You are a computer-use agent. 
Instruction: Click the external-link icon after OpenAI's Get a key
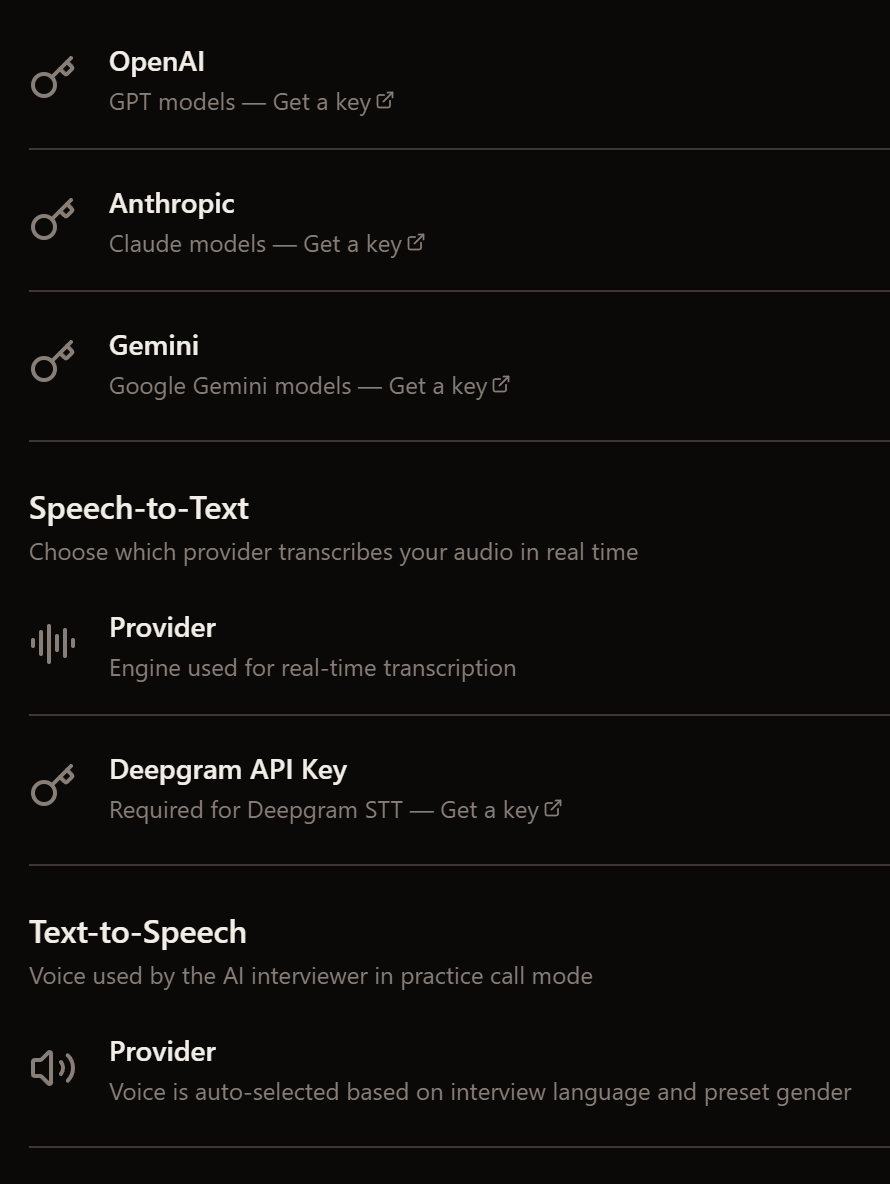click(386, 99)
